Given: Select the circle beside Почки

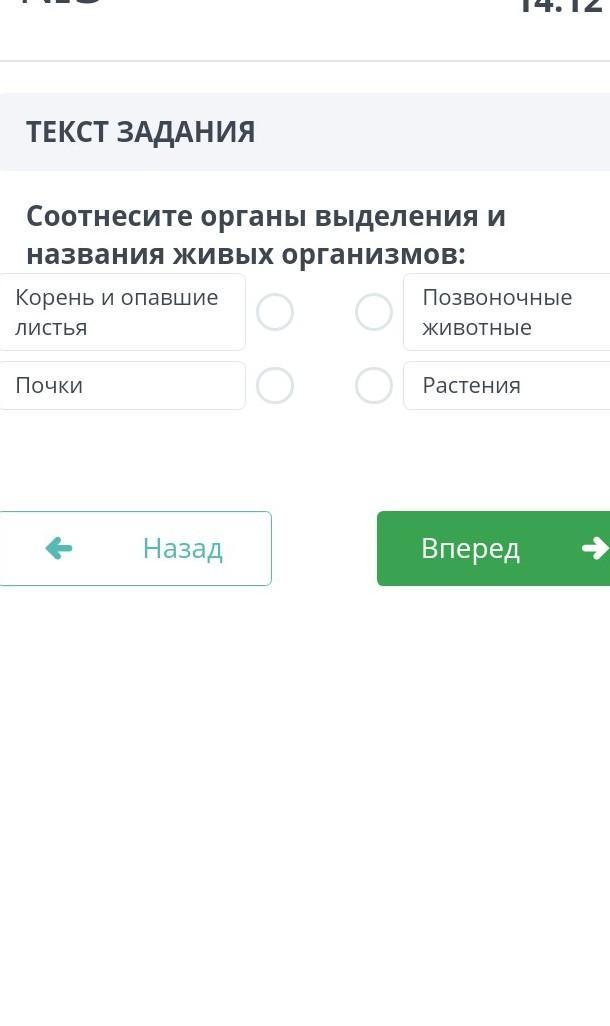Looking at the screenshot, I should pyautogui.click(x=275, y=385).
